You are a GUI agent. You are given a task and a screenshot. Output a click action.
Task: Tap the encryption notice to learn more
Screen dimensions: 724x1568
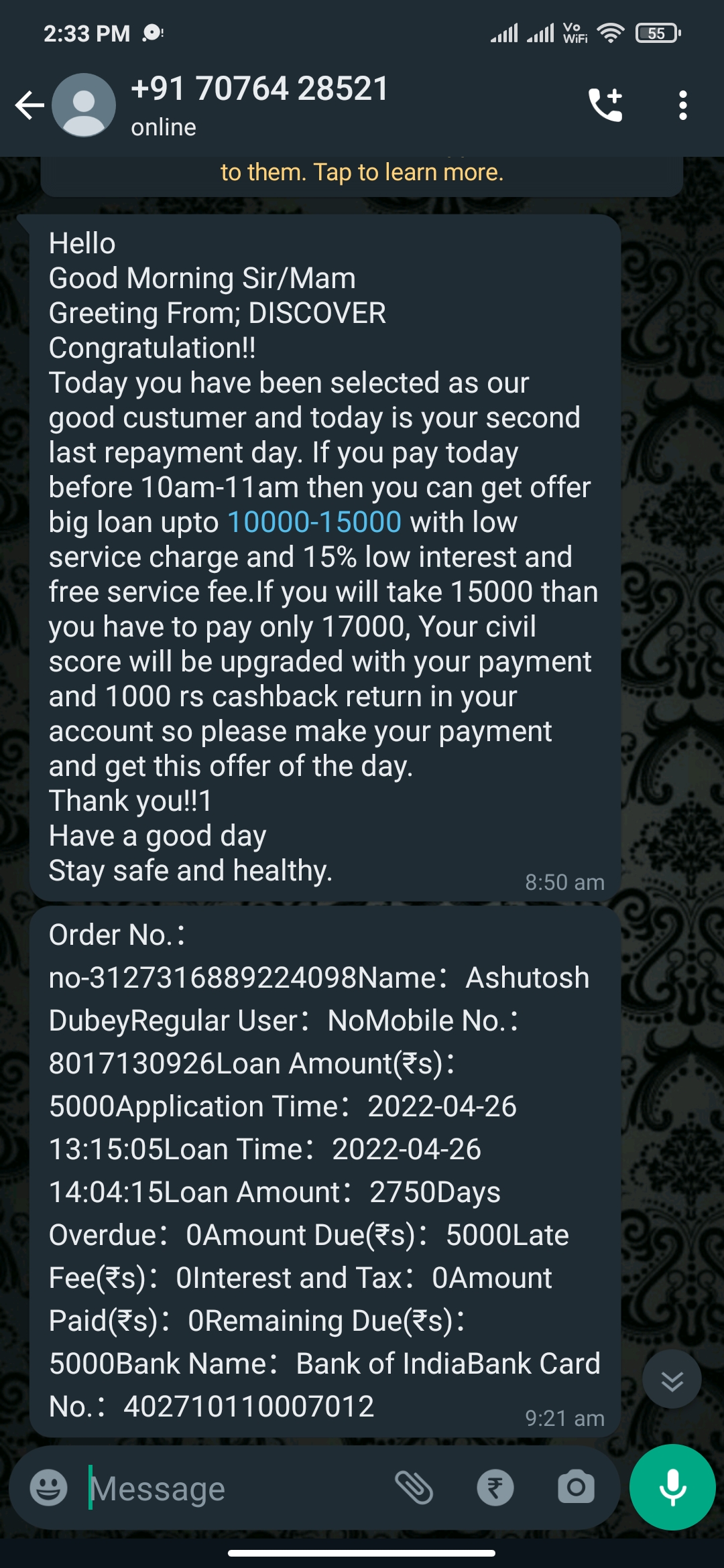click(362, 173)
